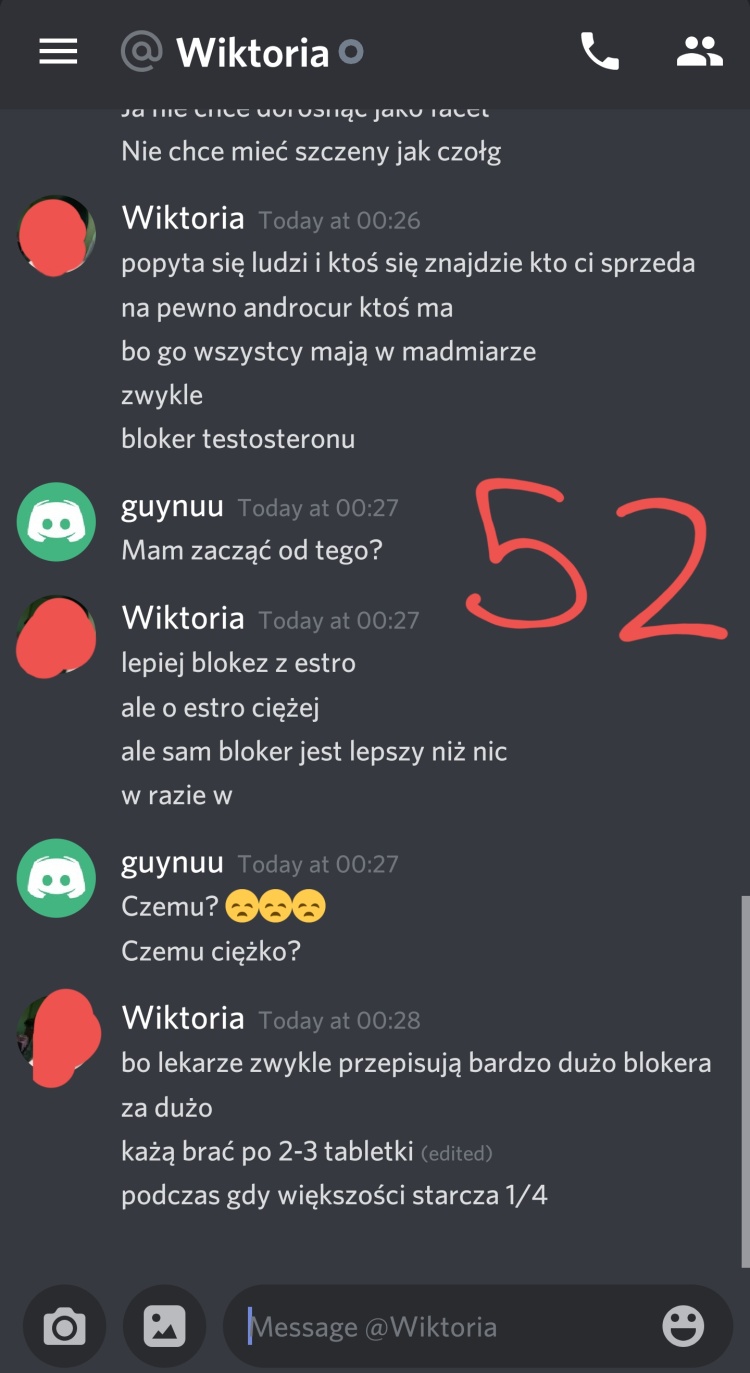Attach an image from the gallery

click(164, 1327)
